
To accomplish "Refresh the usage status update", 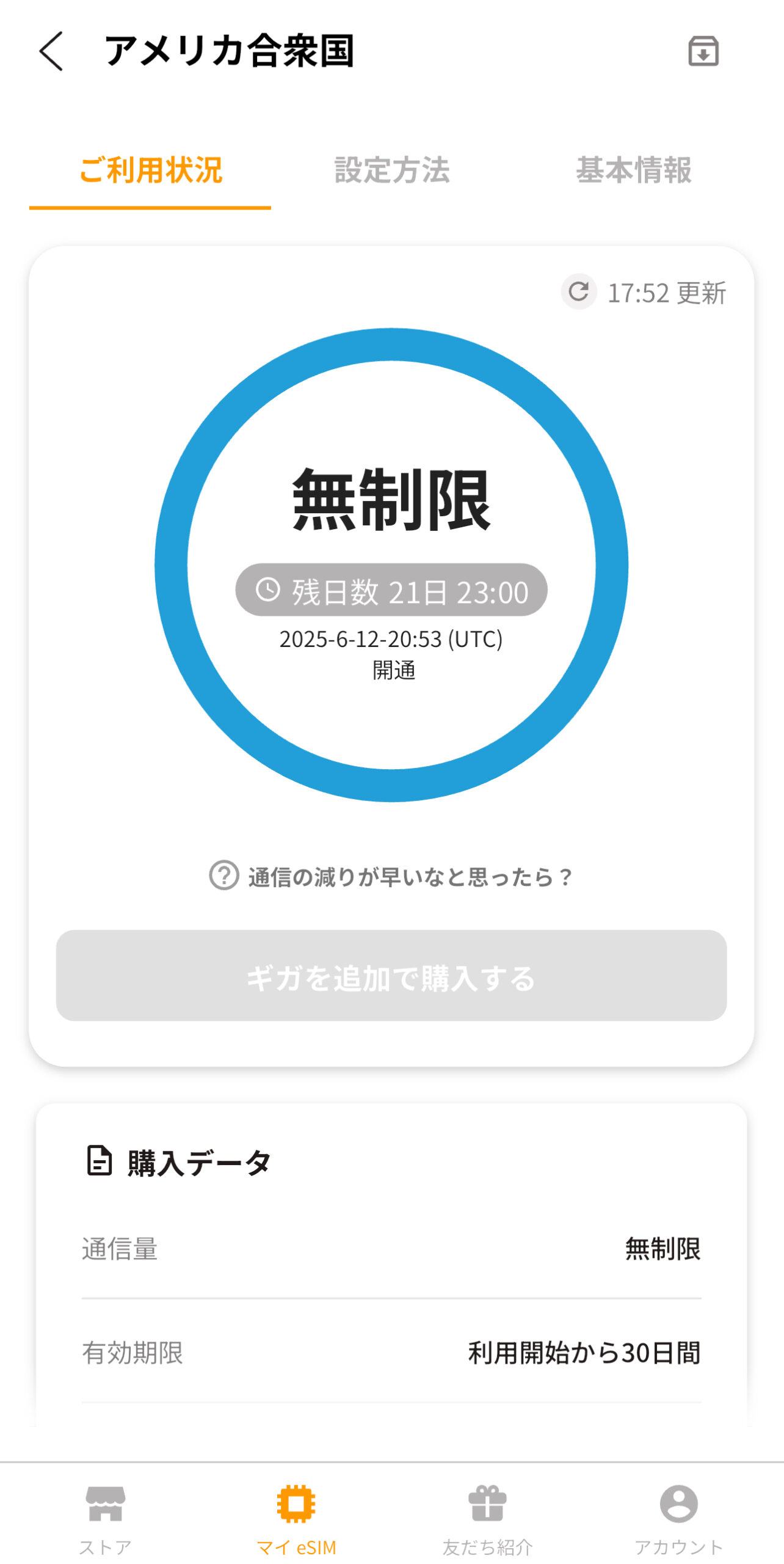I will [579, 292].
